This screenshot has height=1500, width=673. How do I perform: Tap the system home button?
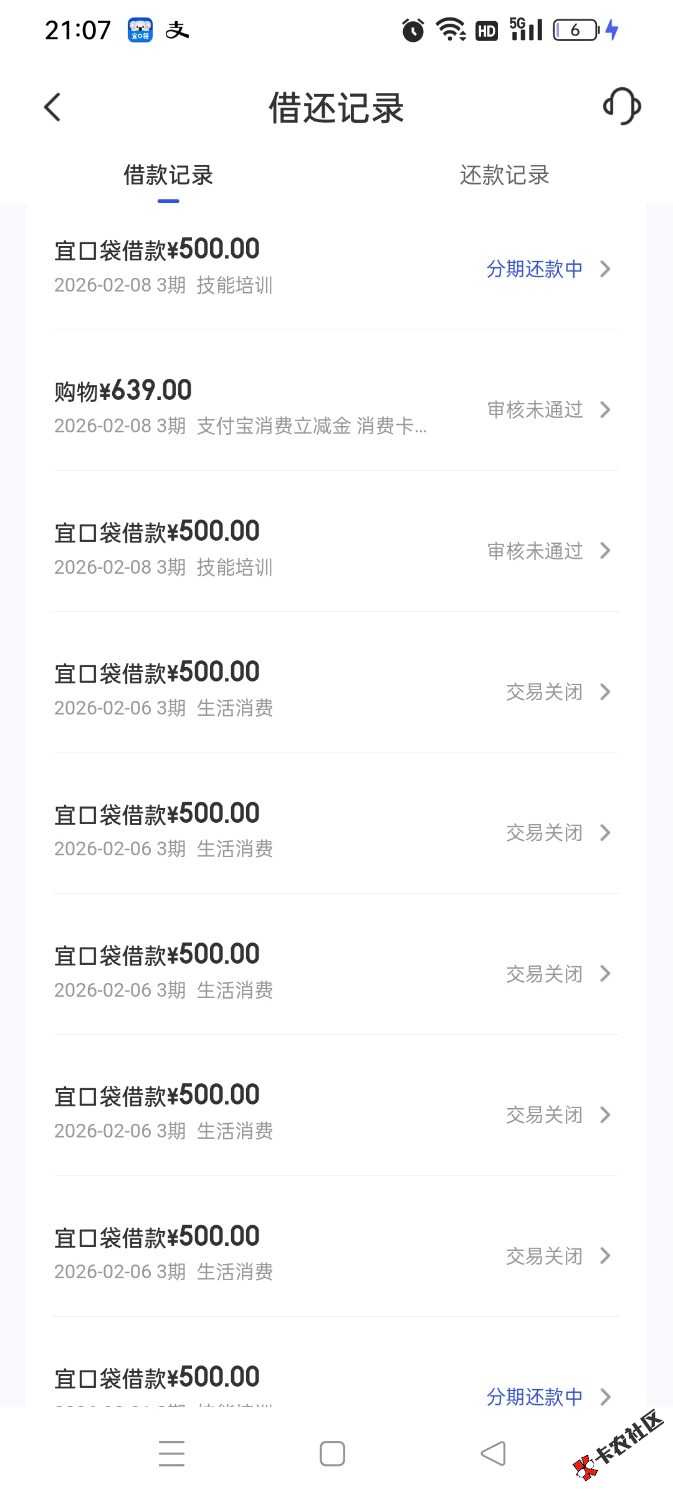(x=332, y=1453)
